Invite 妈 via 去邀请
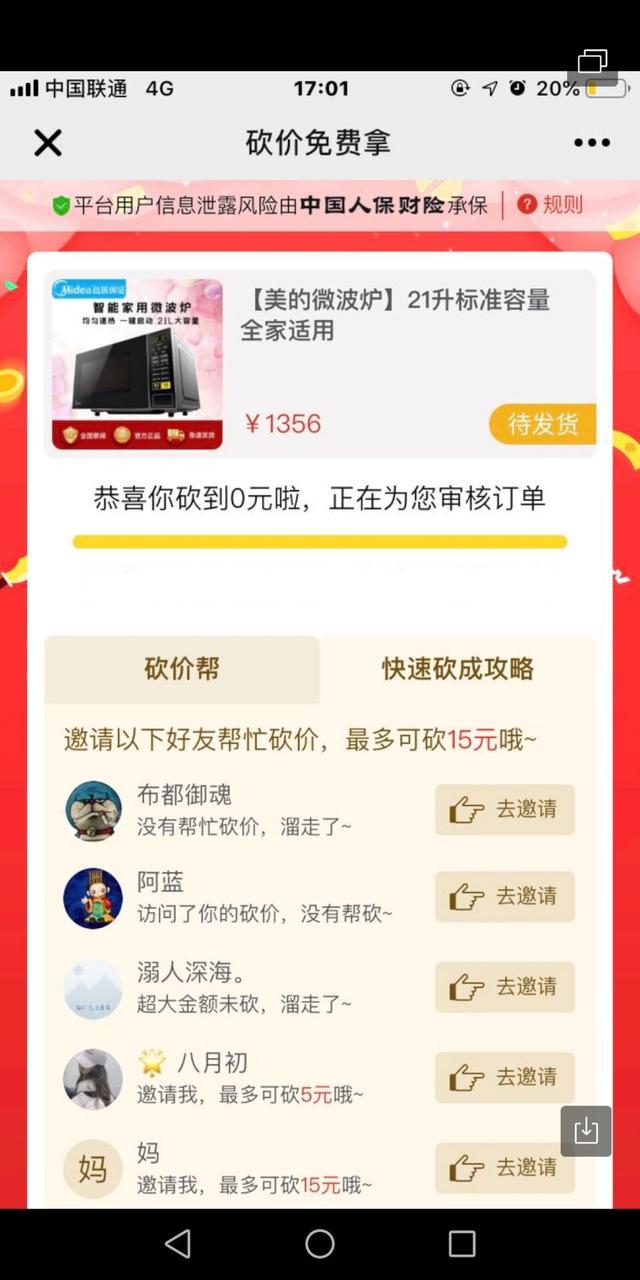 click(x=505, y=1167)
